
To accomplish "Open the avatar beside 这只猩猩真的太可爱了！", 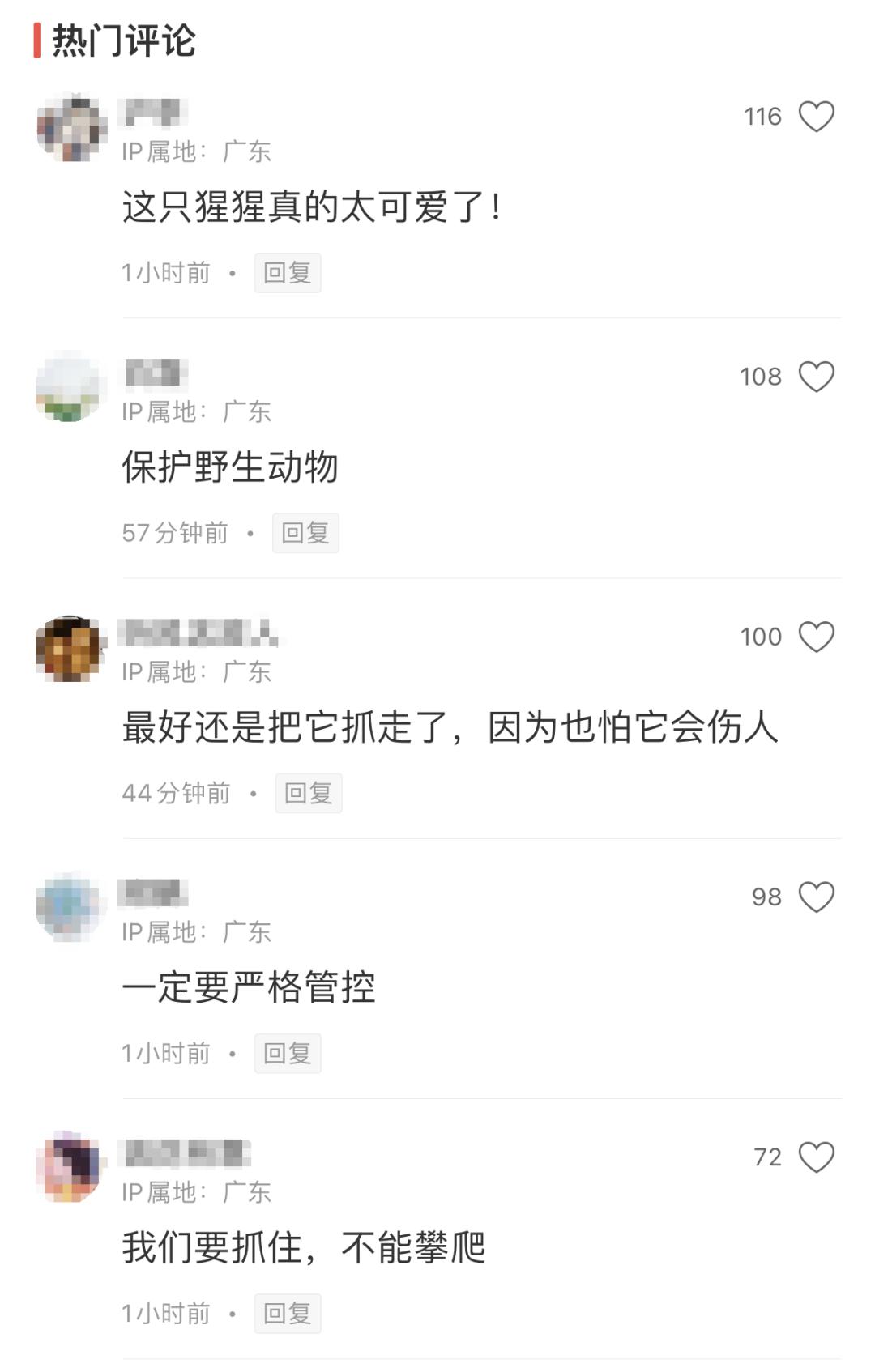I will coord(72,128).
